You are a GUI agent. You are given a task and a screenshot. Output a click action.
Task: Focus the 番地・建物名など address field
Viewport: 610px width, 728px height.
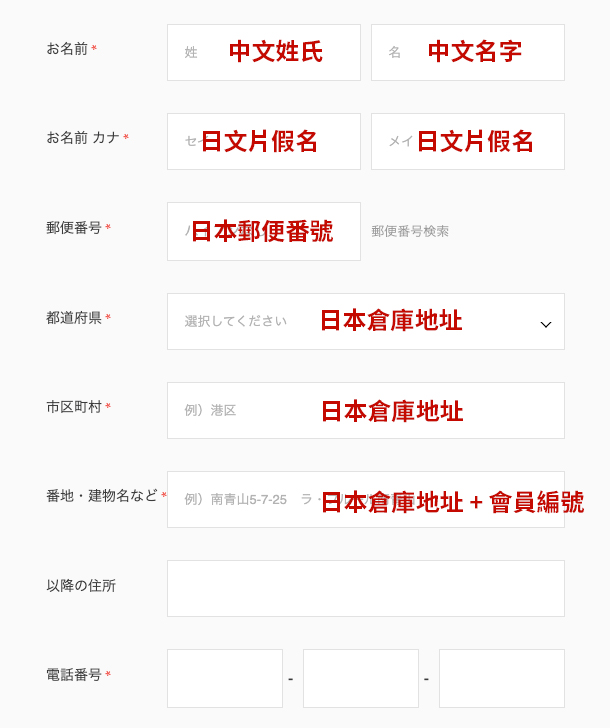[x=365, y=499]
